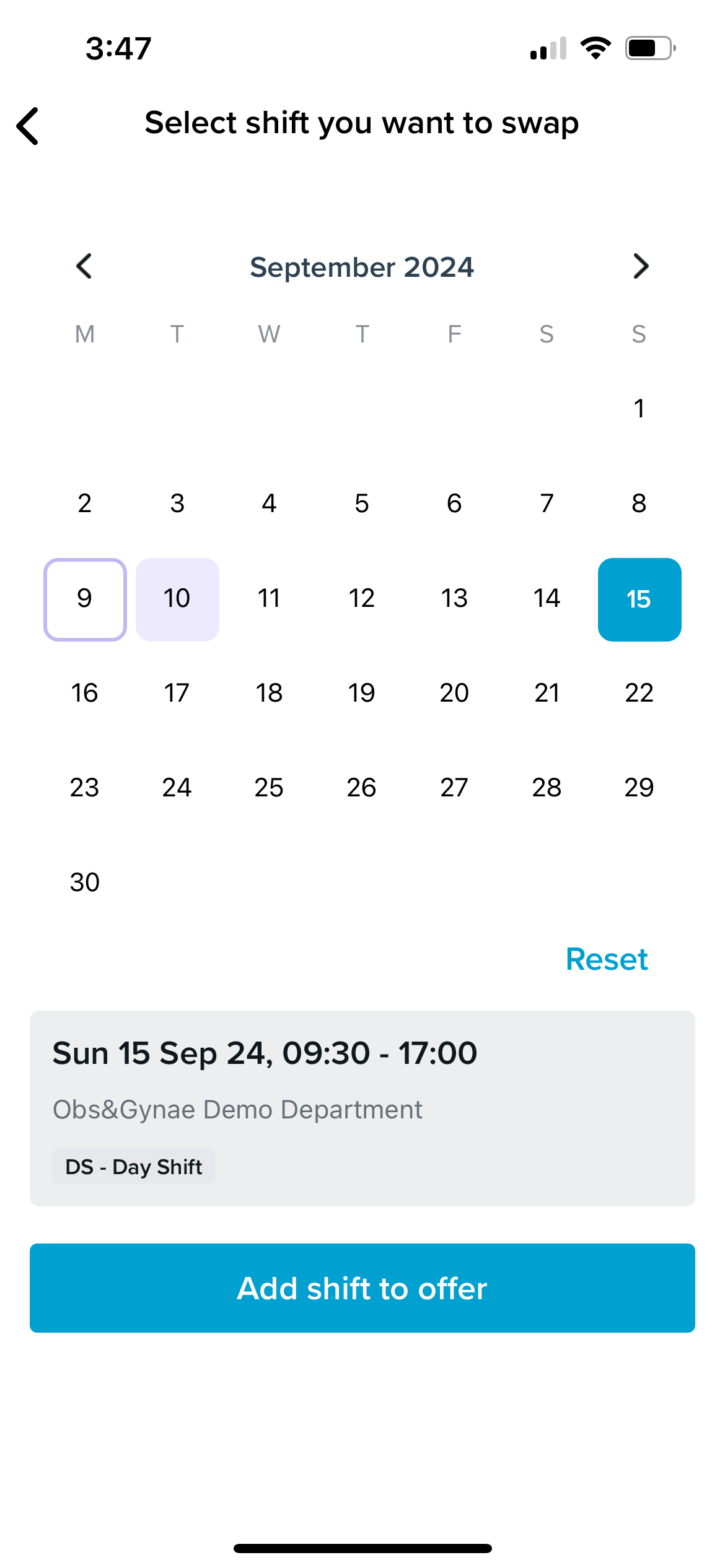
Task: Pick the 12th on the calendar
Action: tap(362, 599)
